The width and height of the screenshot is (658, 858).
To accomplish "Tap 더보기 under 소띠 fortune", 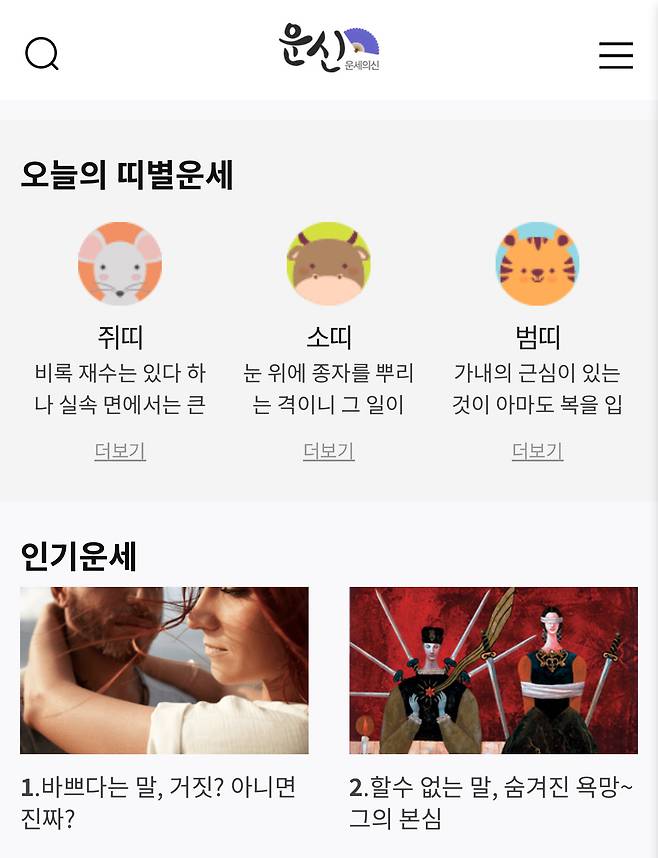I will point(329,451).
